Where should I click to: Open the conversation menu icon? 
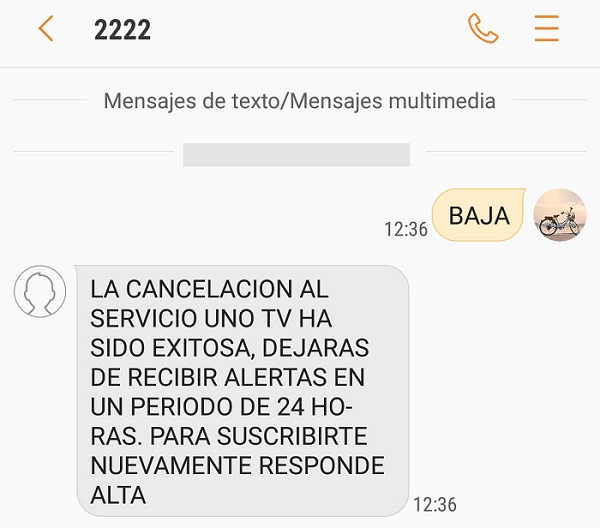point(546,29)
